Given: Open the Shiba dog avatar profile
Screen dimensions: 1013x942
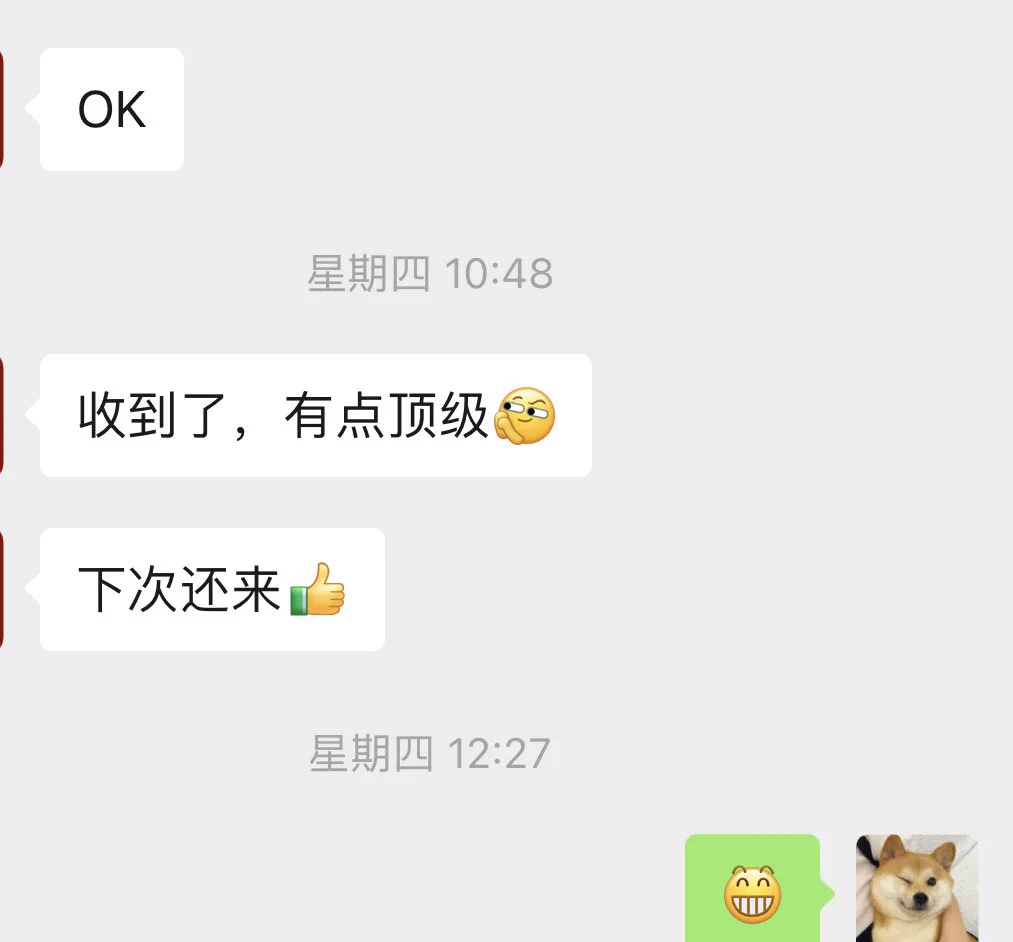Looking at the screenshot, I should tap(916, 888).
